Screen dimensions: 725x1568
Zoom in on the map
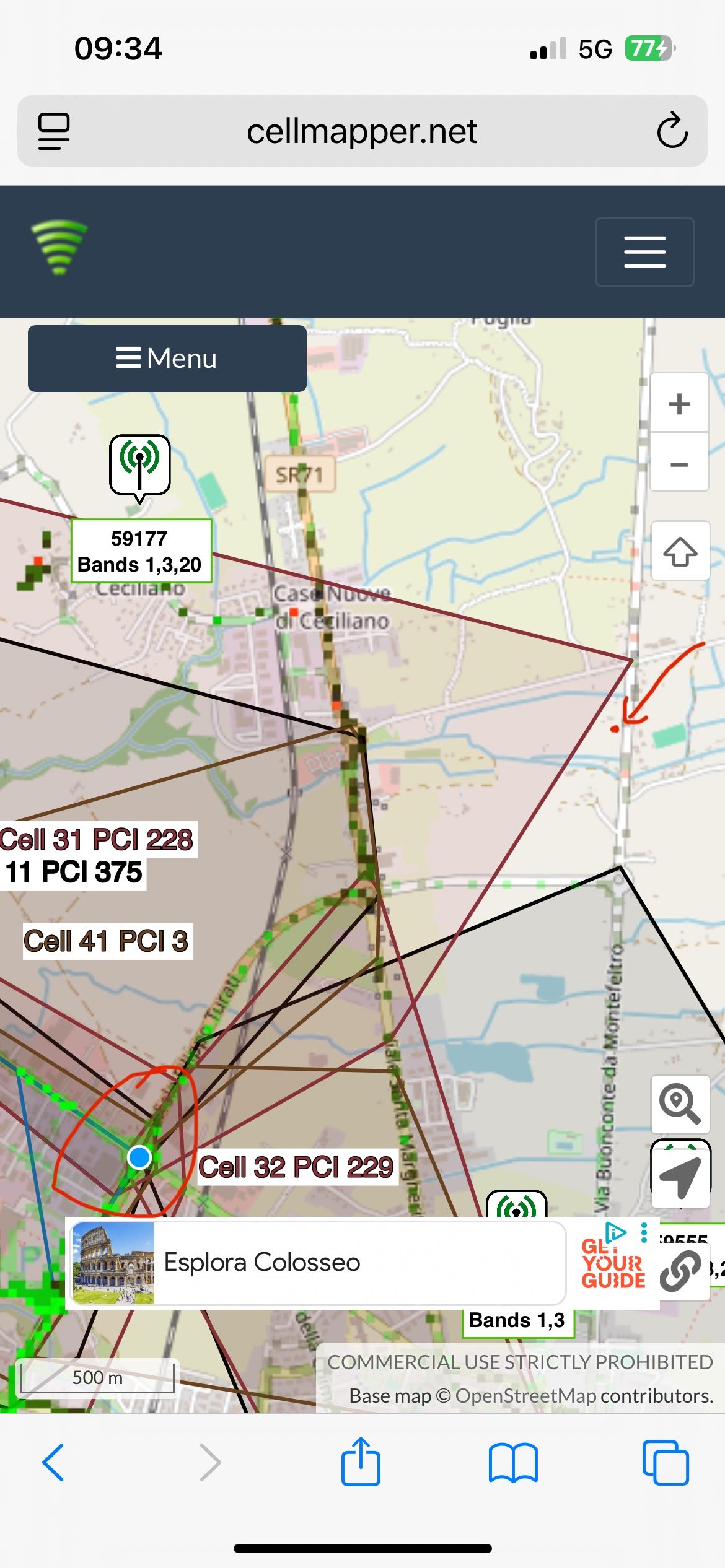pos(679,404)
